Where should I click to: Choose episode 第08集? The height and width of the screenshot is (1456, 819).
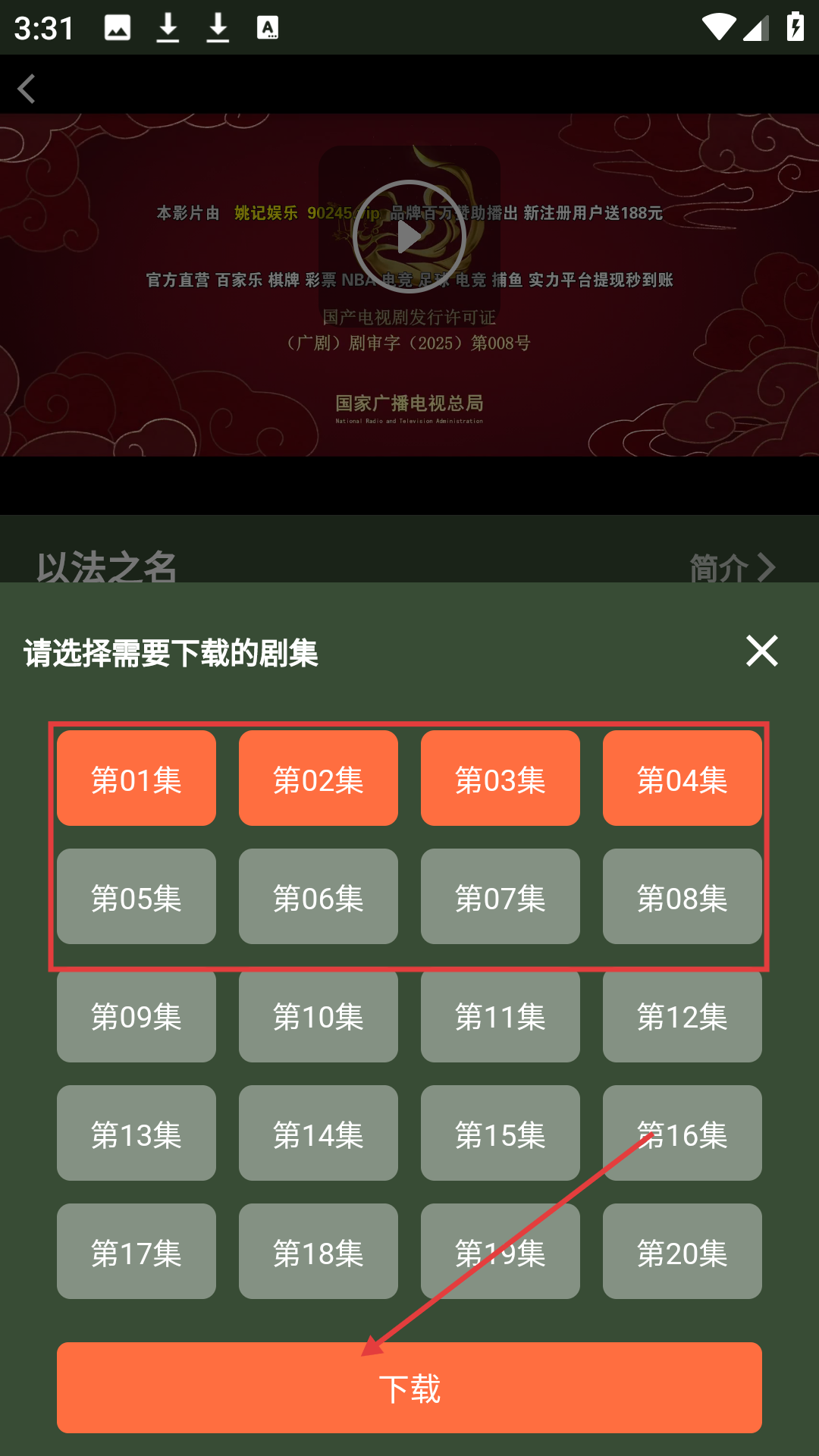[682, 897]
